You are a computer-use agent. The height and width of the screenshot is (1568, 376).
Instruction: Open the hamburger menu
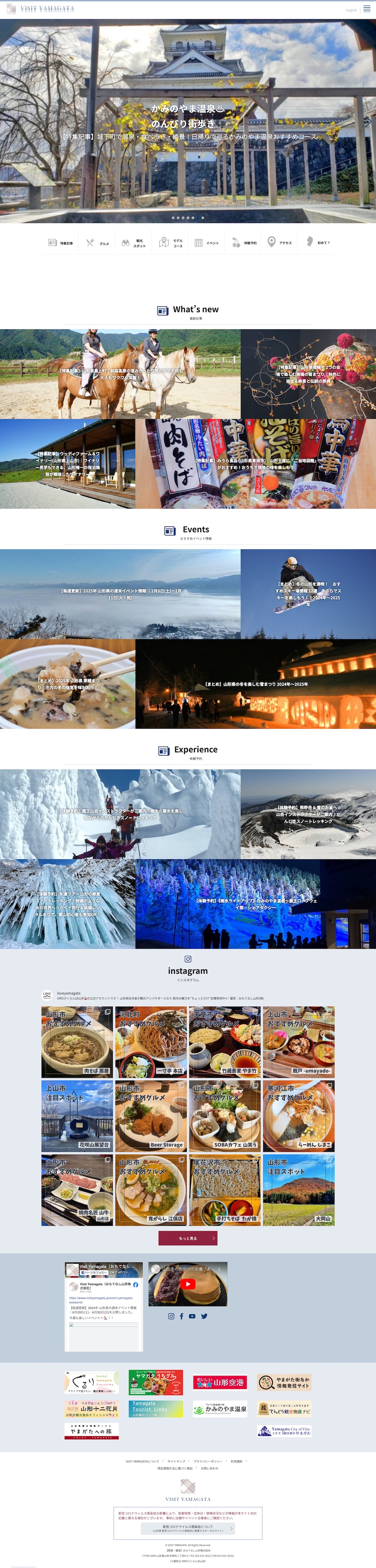[367, 9]
